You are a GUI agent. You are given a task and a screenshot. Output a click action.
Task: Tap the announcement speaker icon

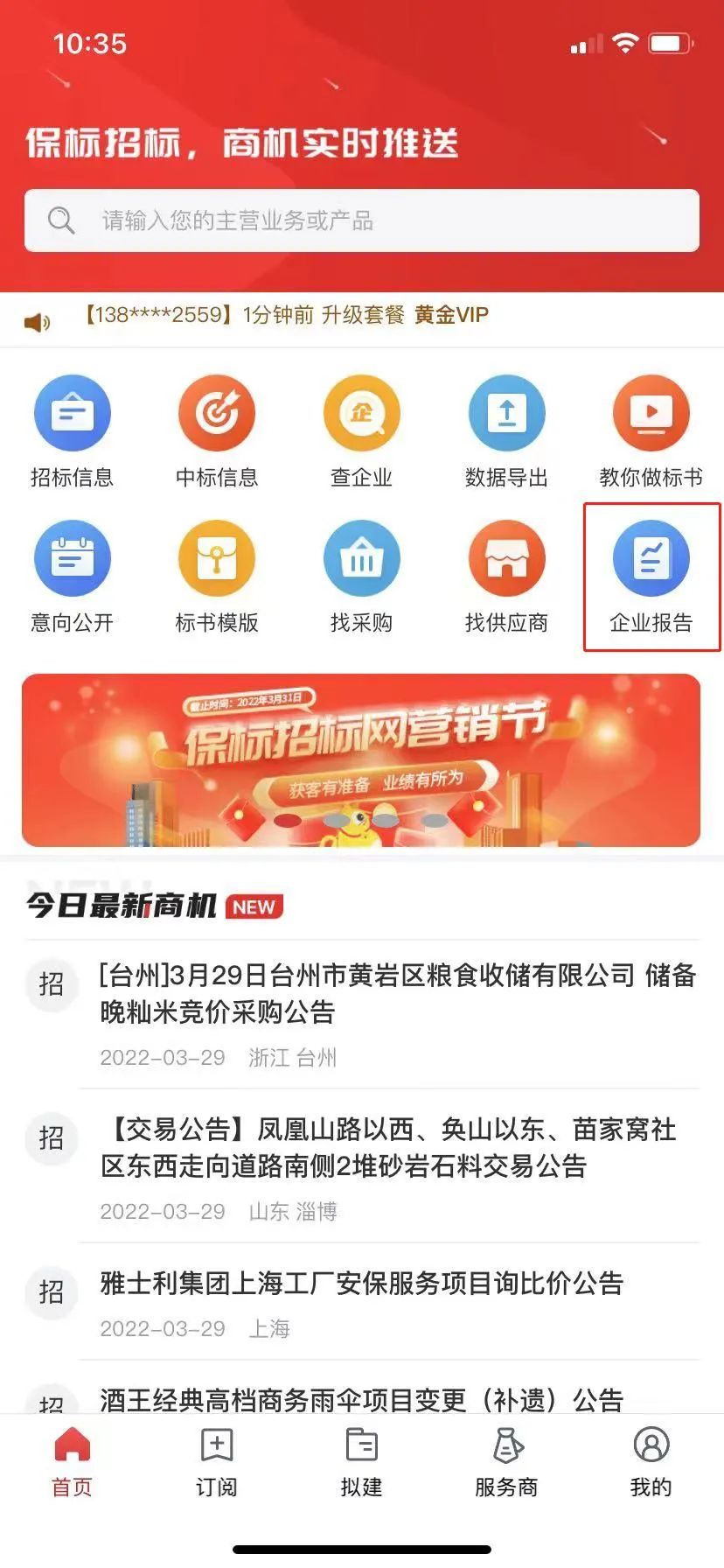tap(36, 322)
